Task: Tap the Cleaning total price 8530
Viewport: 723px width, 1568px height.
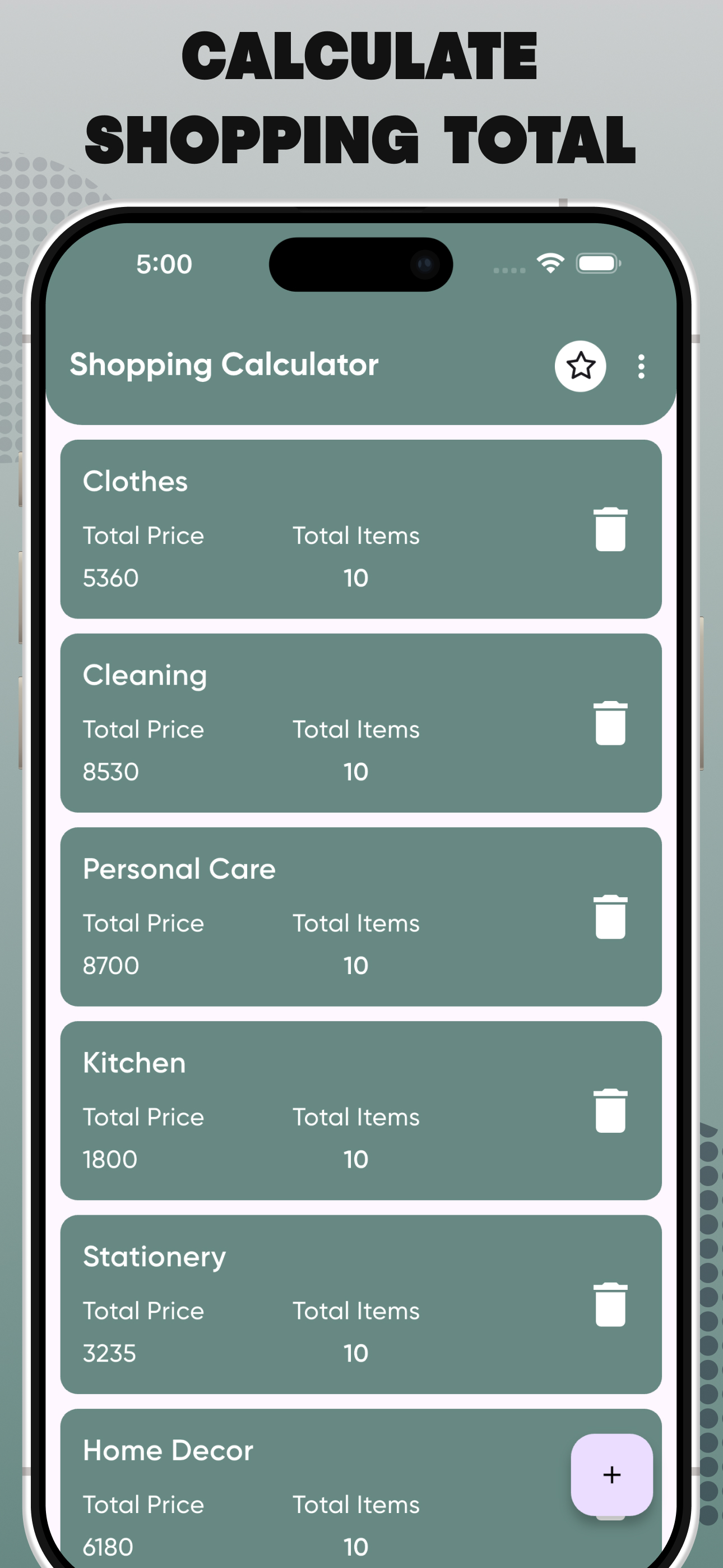Action: tap(112, 771)
